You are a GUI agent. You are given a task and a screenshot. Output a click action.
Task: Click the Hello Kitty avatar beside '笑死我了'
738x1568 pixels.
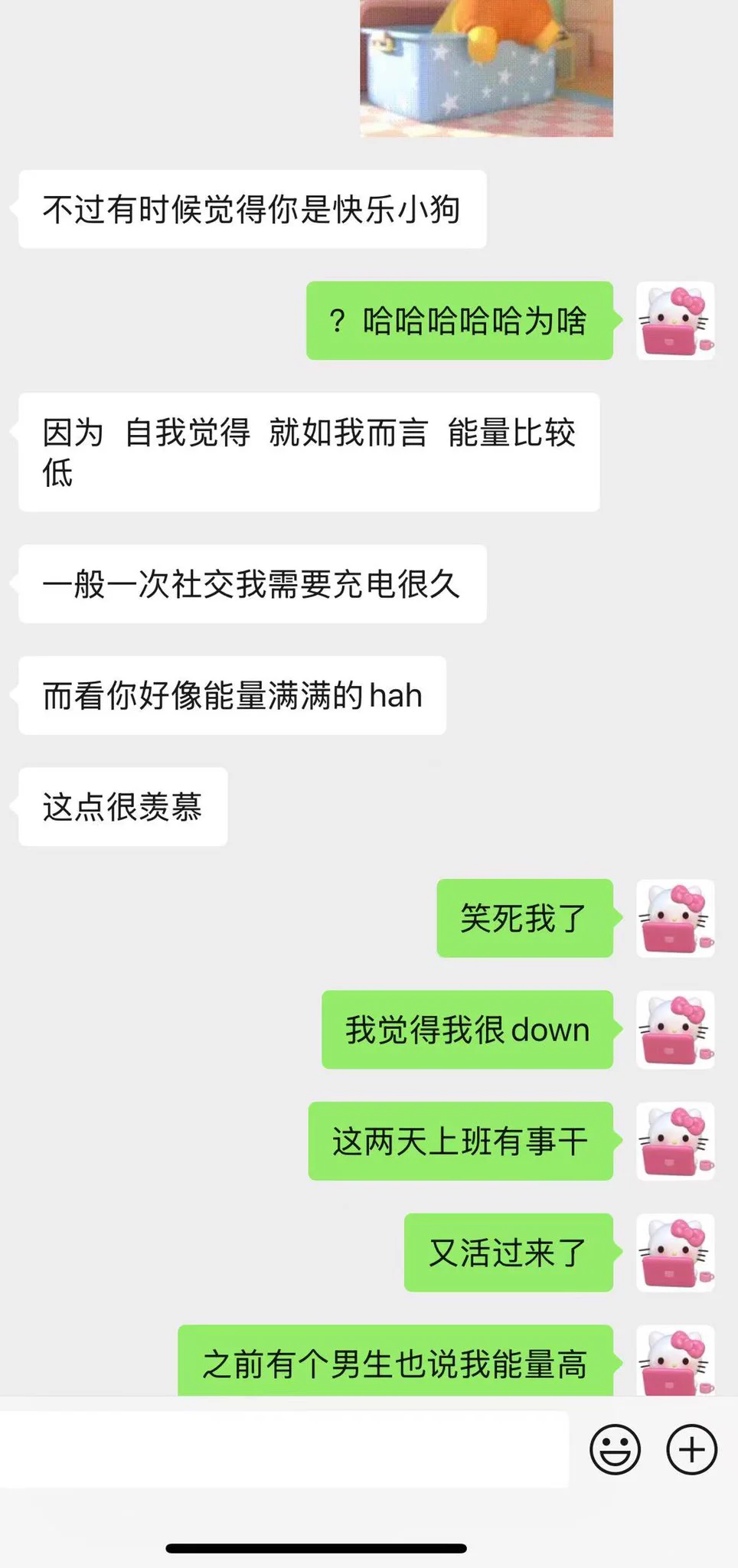674,919
